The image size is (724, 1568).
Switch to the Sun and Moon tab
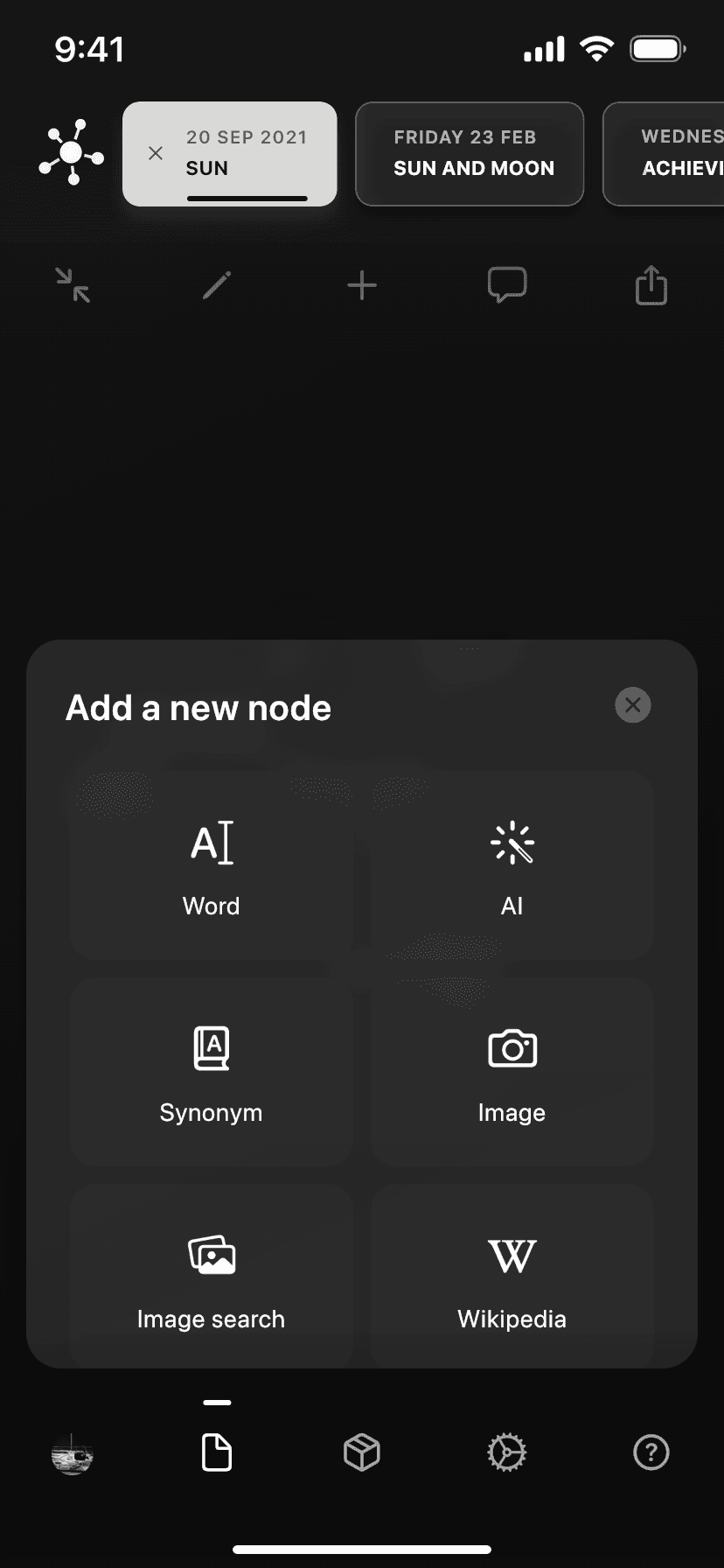tap(470, 154)
